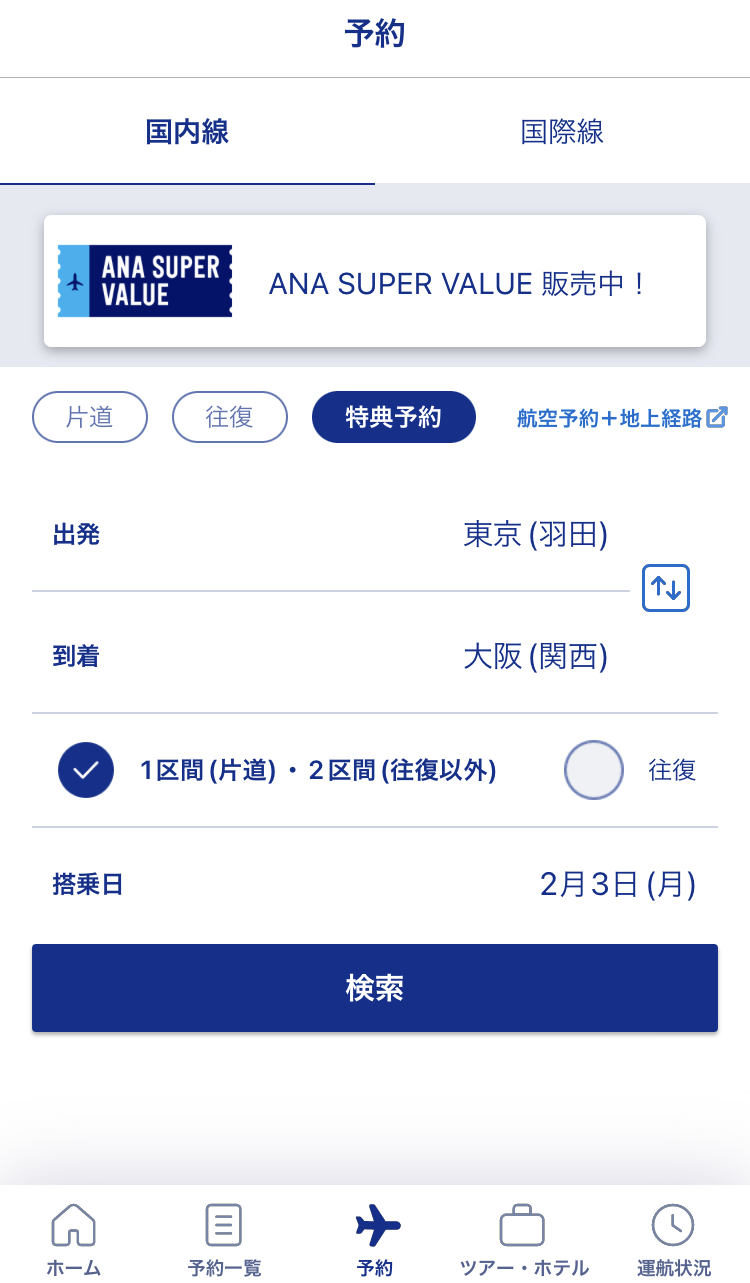The image size is (750, 1283).
Task: Change the 出発 airport 東京 (羽田)
Action: click(x=331, y=535)
